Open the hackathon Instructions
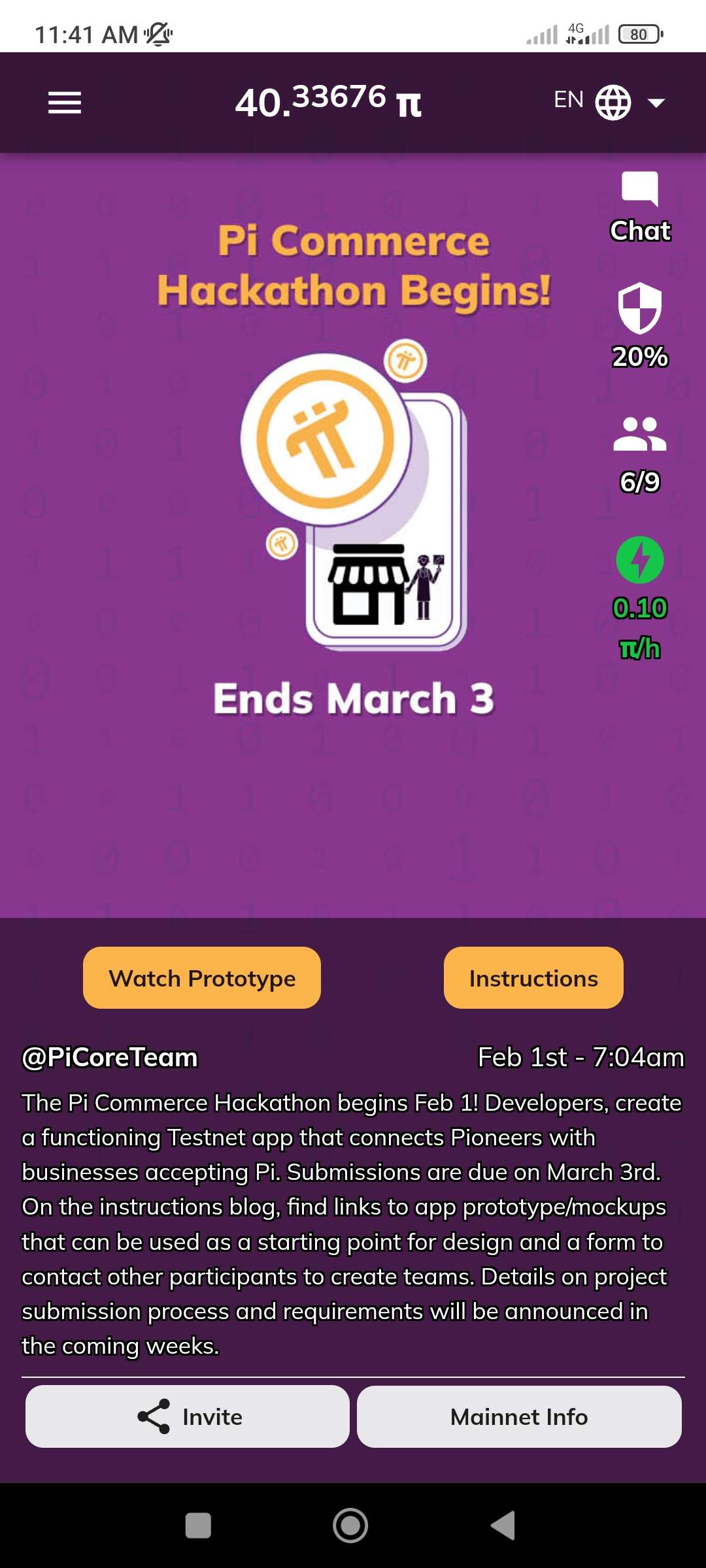This screenshot has width=706, height=1568. tap(533, 978)
